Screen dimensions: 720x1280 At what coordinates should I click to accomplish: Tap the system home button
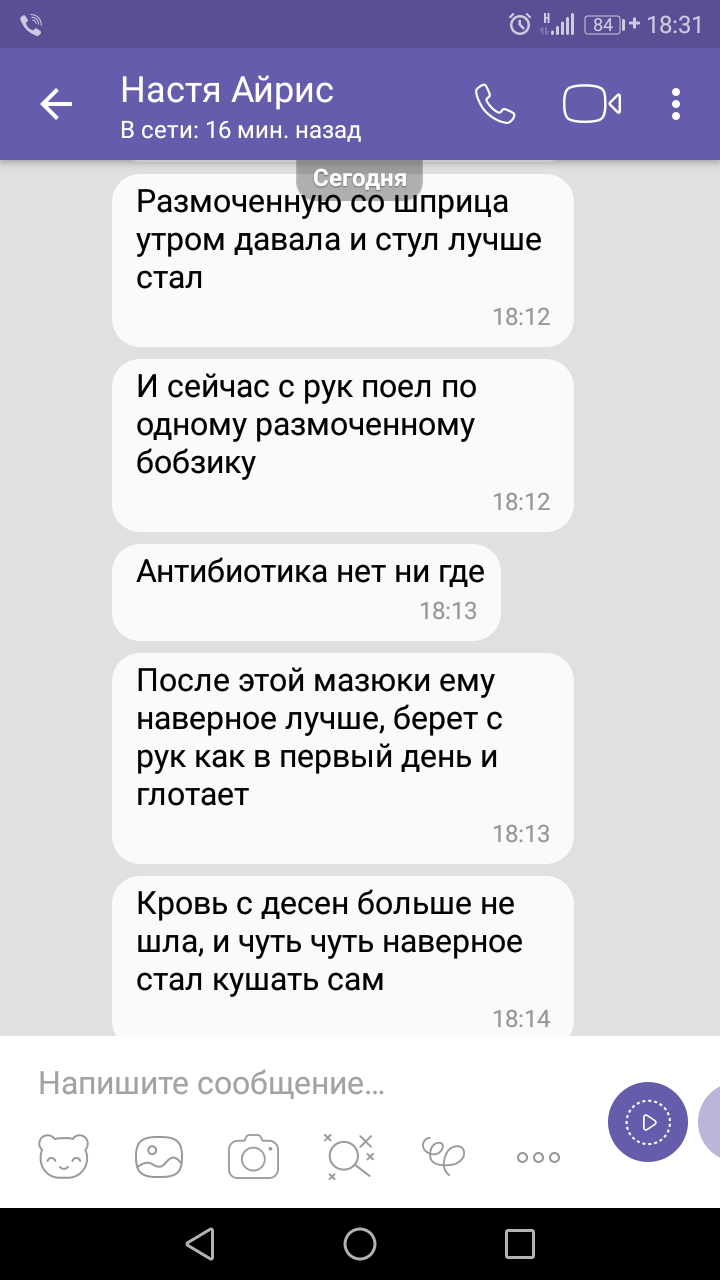360,1244
